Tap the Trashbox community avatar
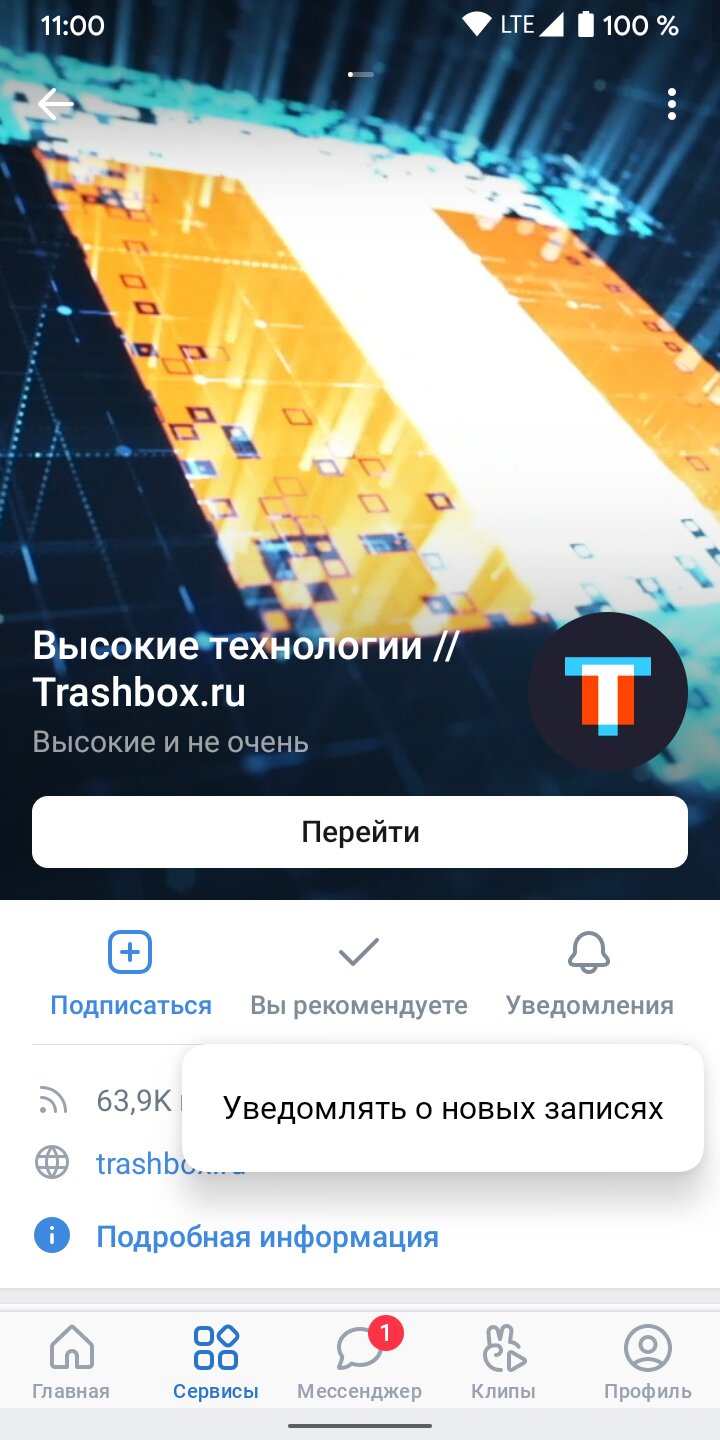This screenshot has height=1440, width=720. (608, 692)
